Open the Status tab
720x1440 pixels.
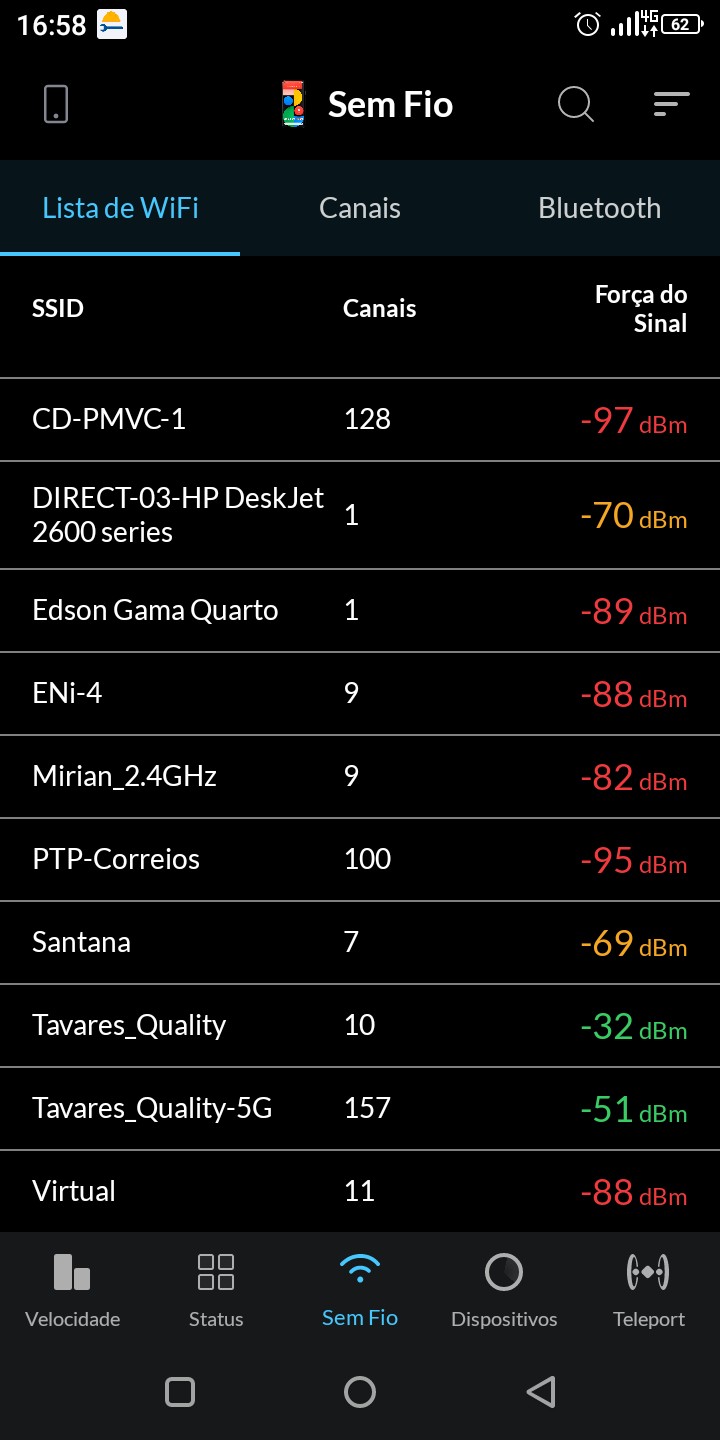coord(216,1290)
